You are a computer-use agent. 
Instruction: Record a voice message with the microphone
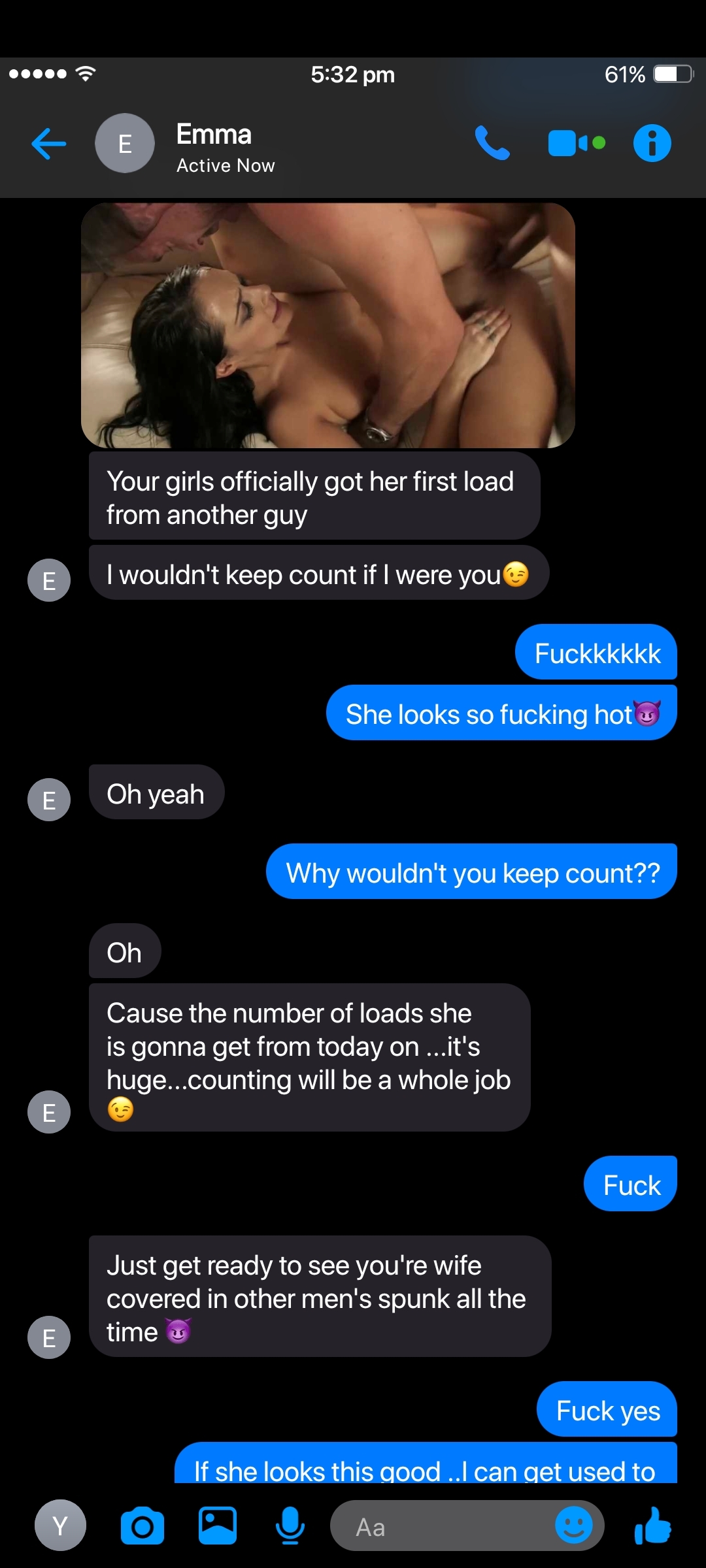[x=290, y=1526]
